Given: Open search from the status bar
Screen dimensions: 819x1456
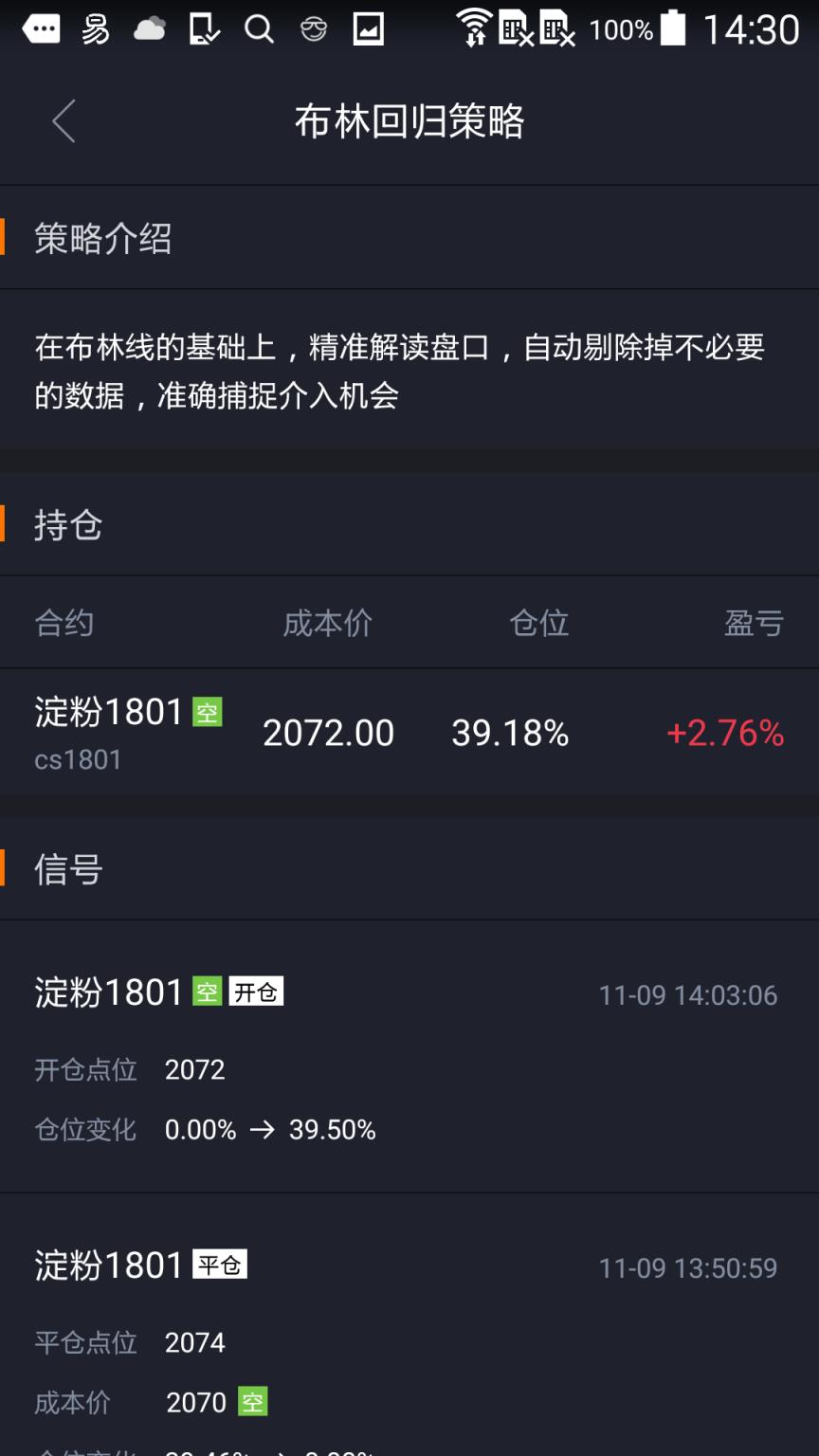Looking at the screenshot, I should coord(258,28).
